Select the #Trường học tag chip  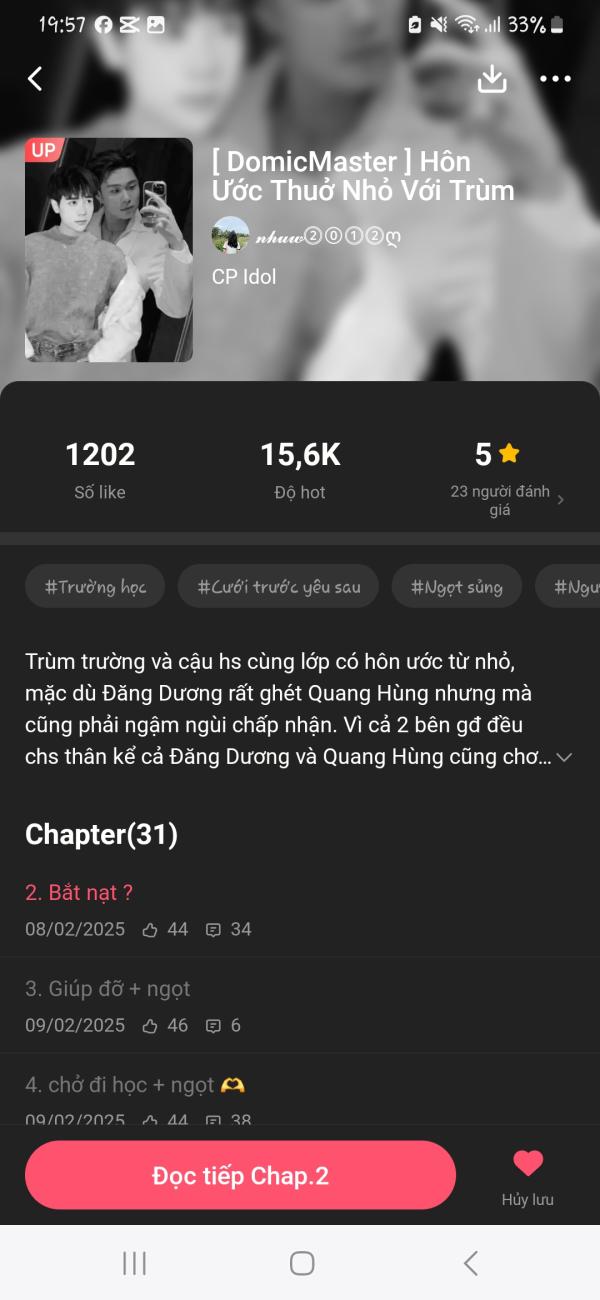click(95, 587)
